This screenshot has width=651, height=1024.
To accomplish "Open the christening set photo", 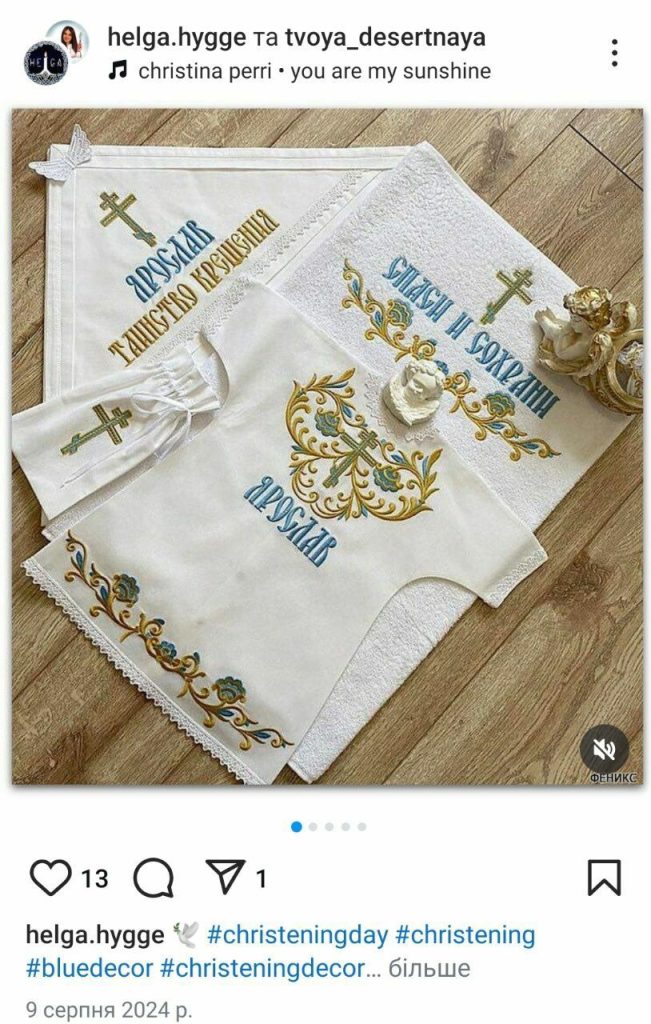I will pyautogui.click(x=325, y=445).
